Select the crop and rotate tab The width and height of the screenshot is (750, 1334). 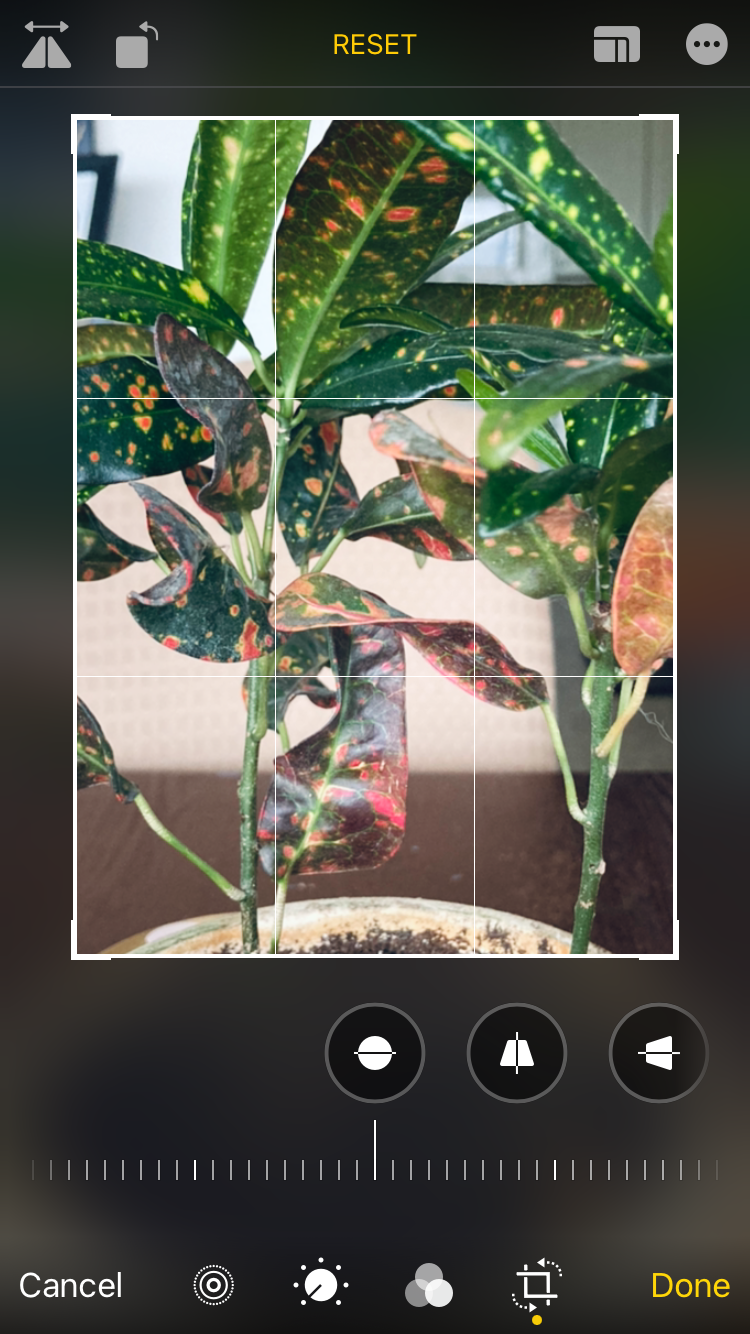coord(537,1284)
